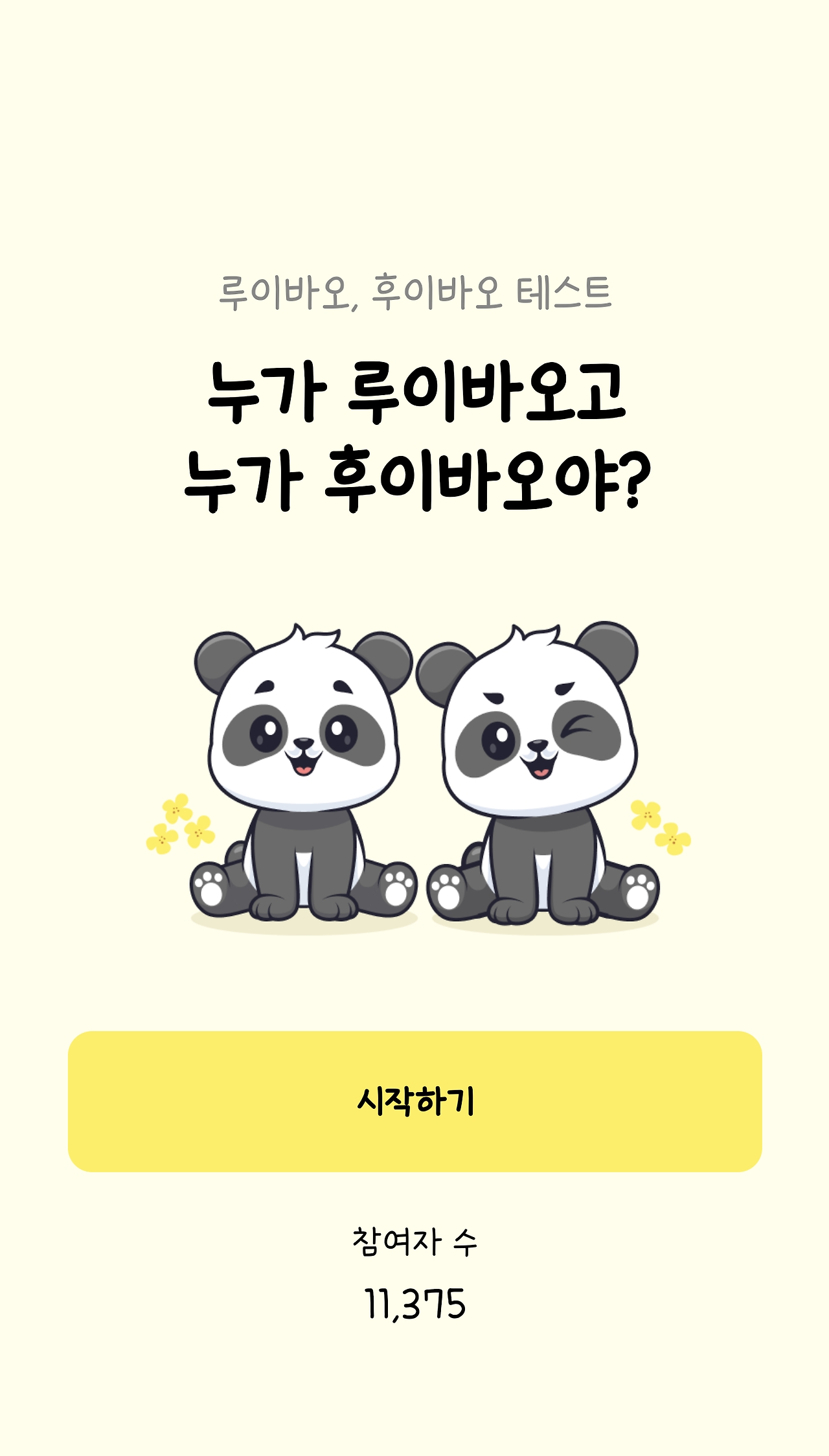Click the left panda's open mouth
The height and width of the screenshot is (1456, 829).
tap(304, 768)
